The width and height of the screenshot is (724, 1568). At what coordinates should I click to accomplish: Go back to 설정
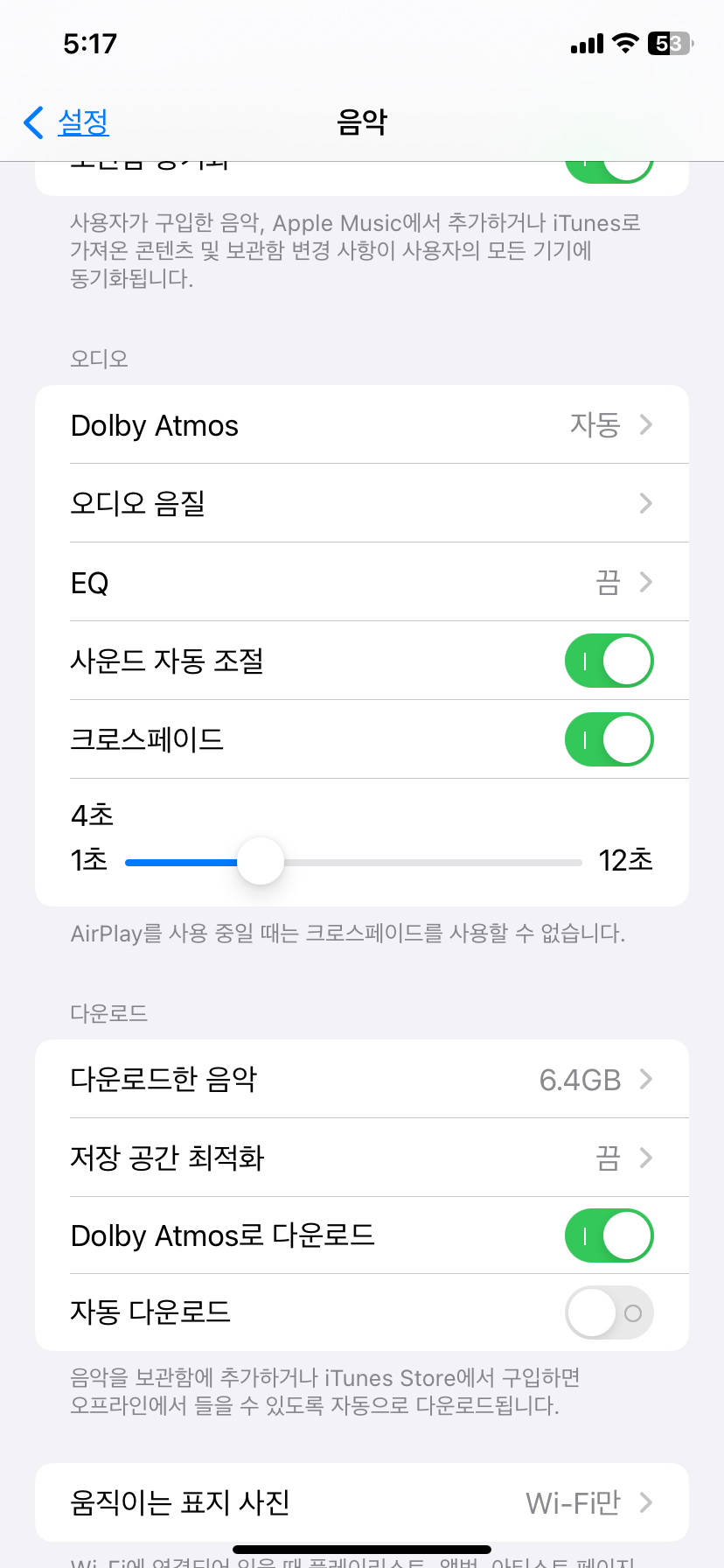pyautogui.click(x=66, y=122)
